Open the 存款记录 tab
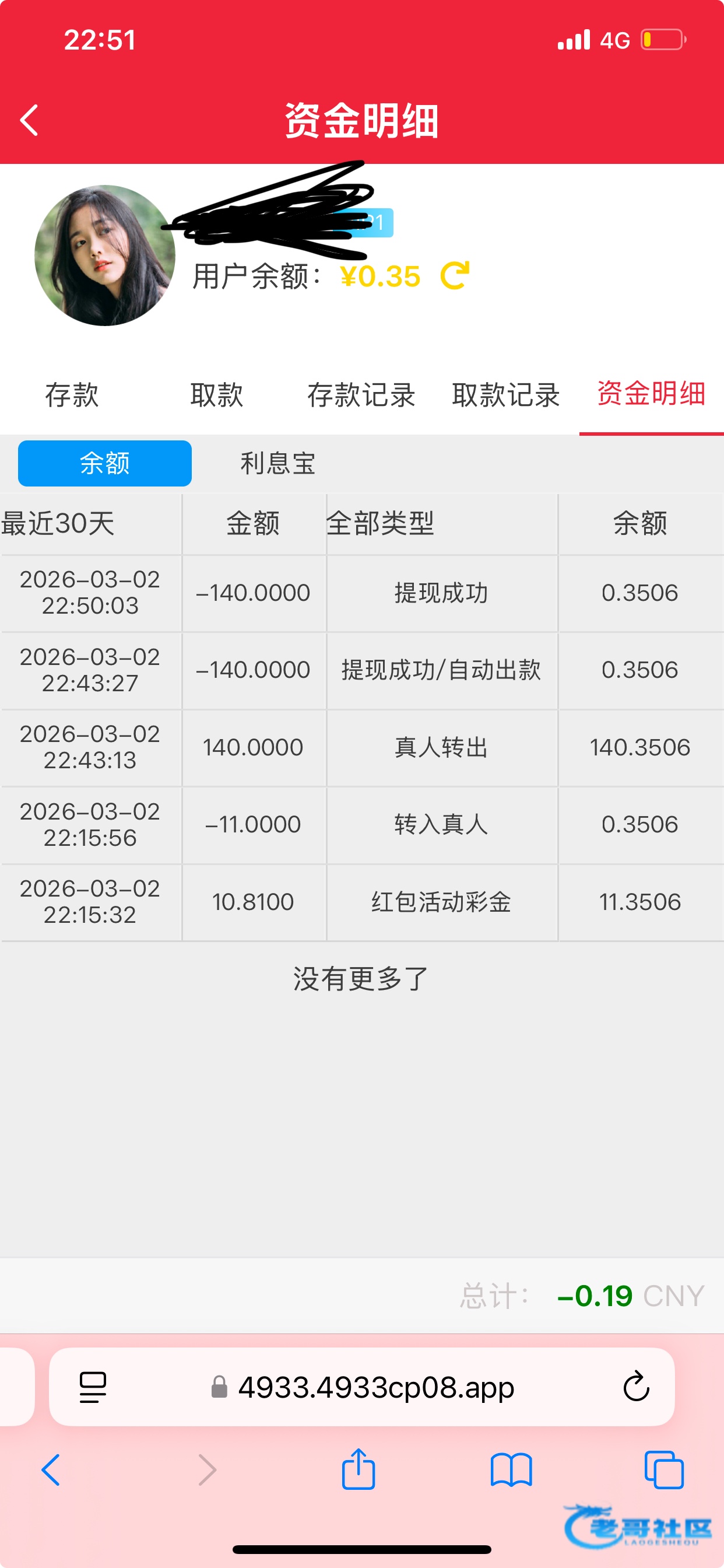This screenshot has height=1568, width=724. [x=361, y=395]
